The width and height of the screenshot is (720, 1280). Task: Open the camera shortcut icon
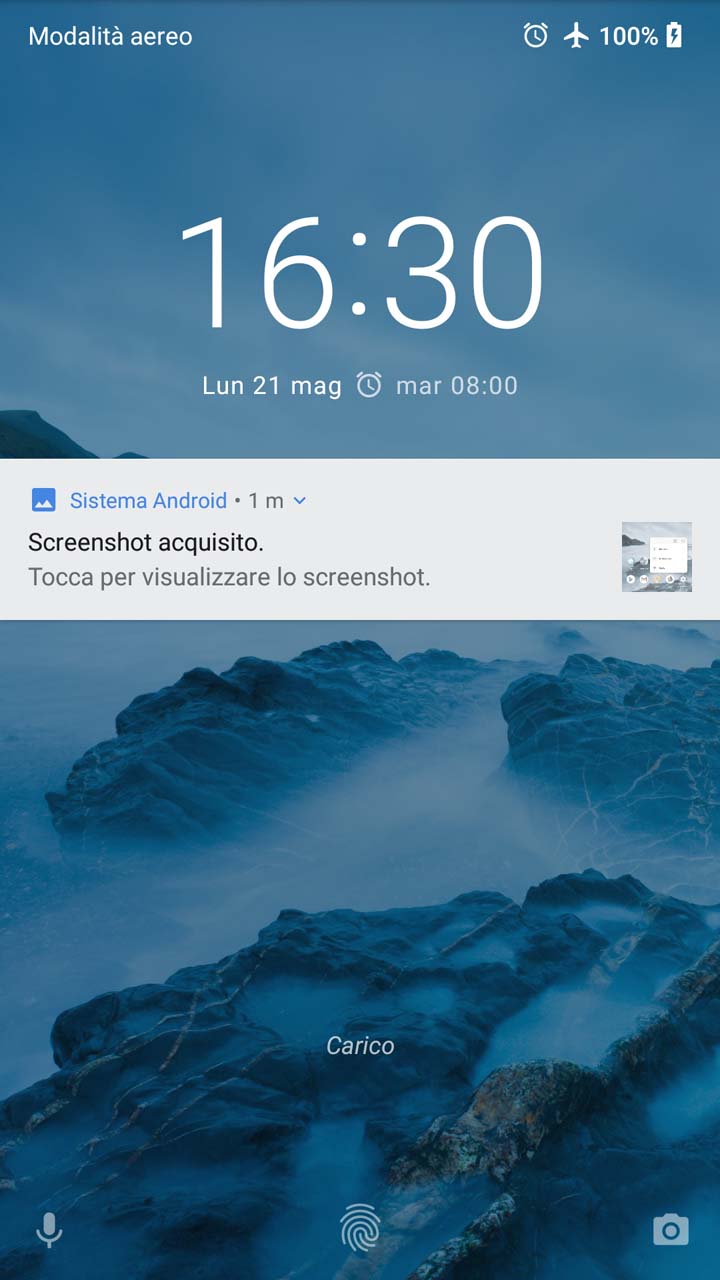[x=671, y=1229]
